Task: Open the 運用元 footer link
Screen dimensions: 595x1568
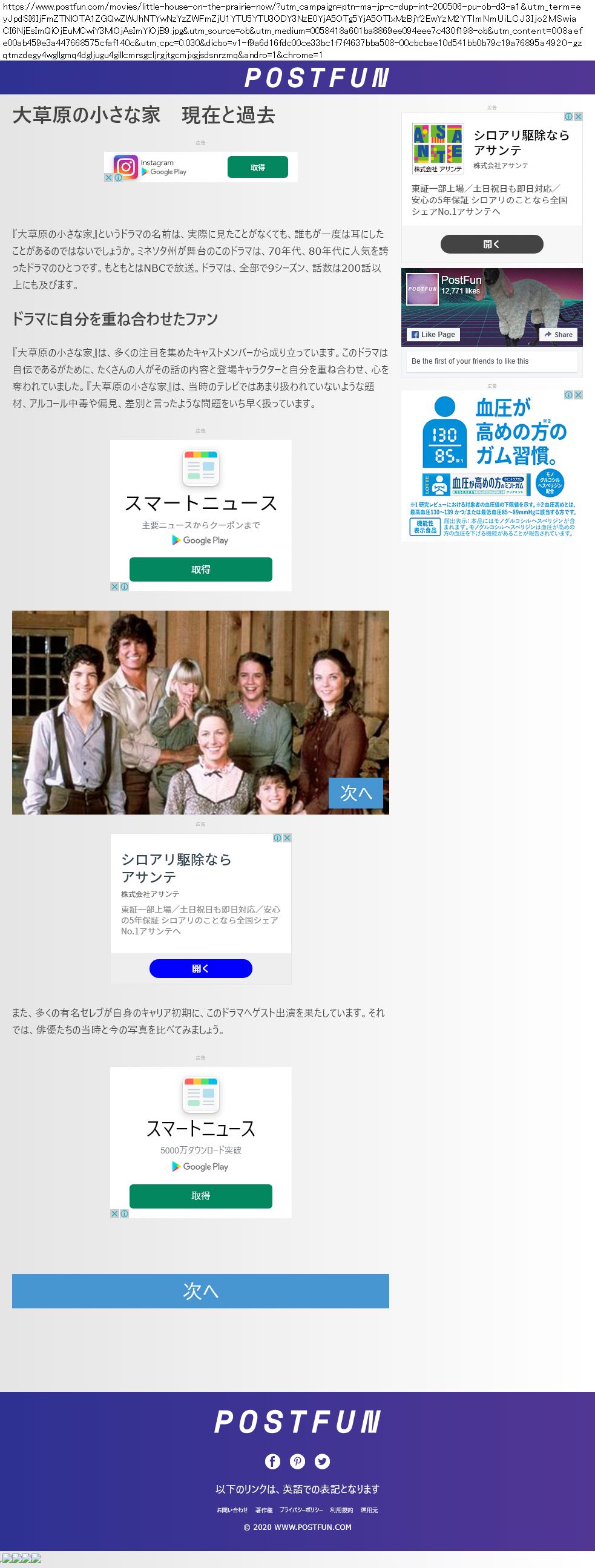Action: 369,1510
